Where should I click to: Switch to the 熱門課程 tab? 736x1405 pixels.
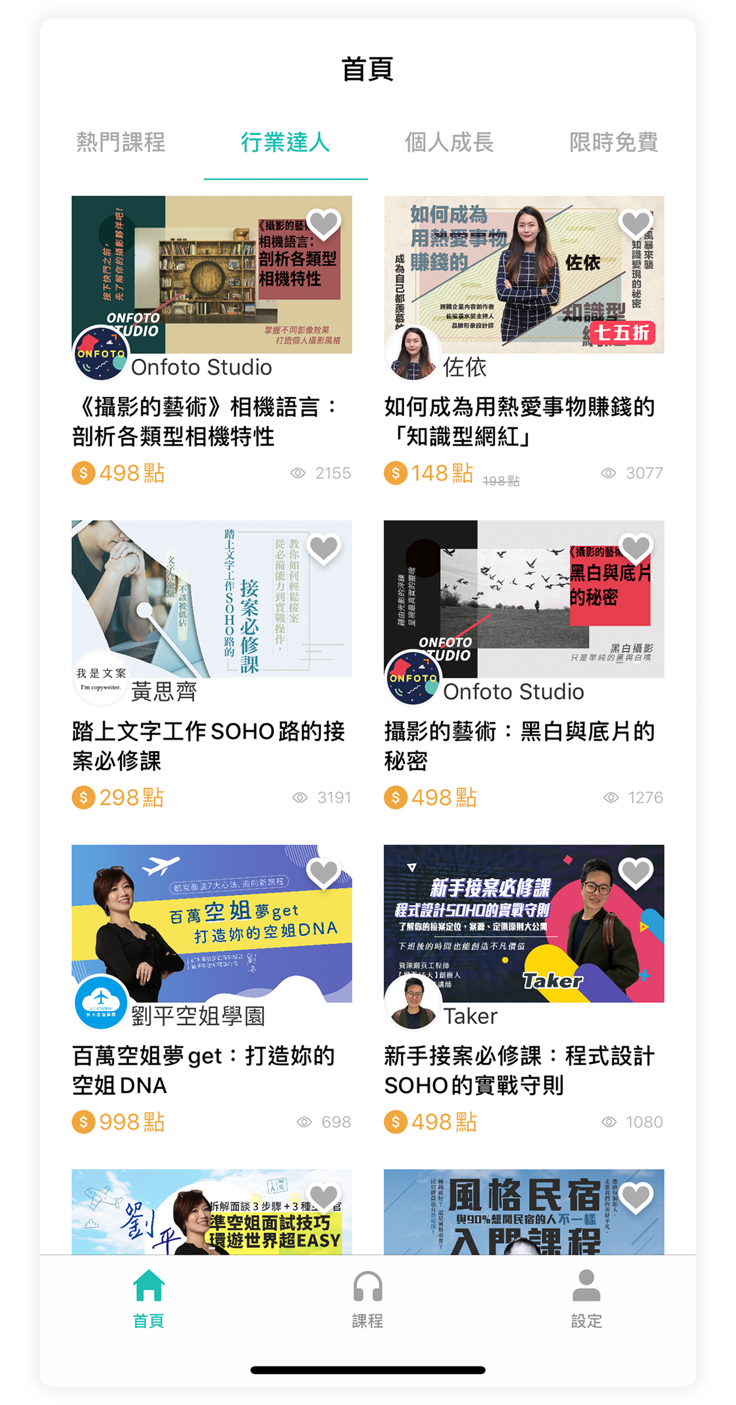tap(121, 142)
